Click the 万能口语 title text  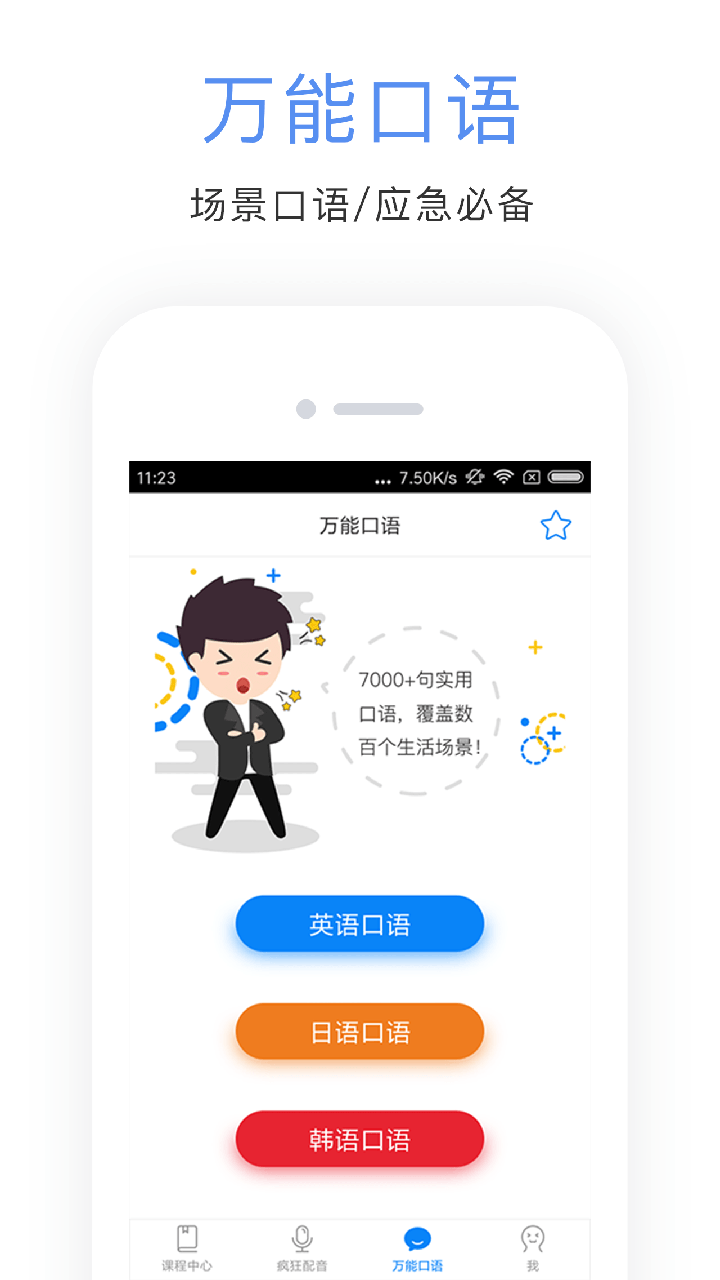tap(359, 524)
